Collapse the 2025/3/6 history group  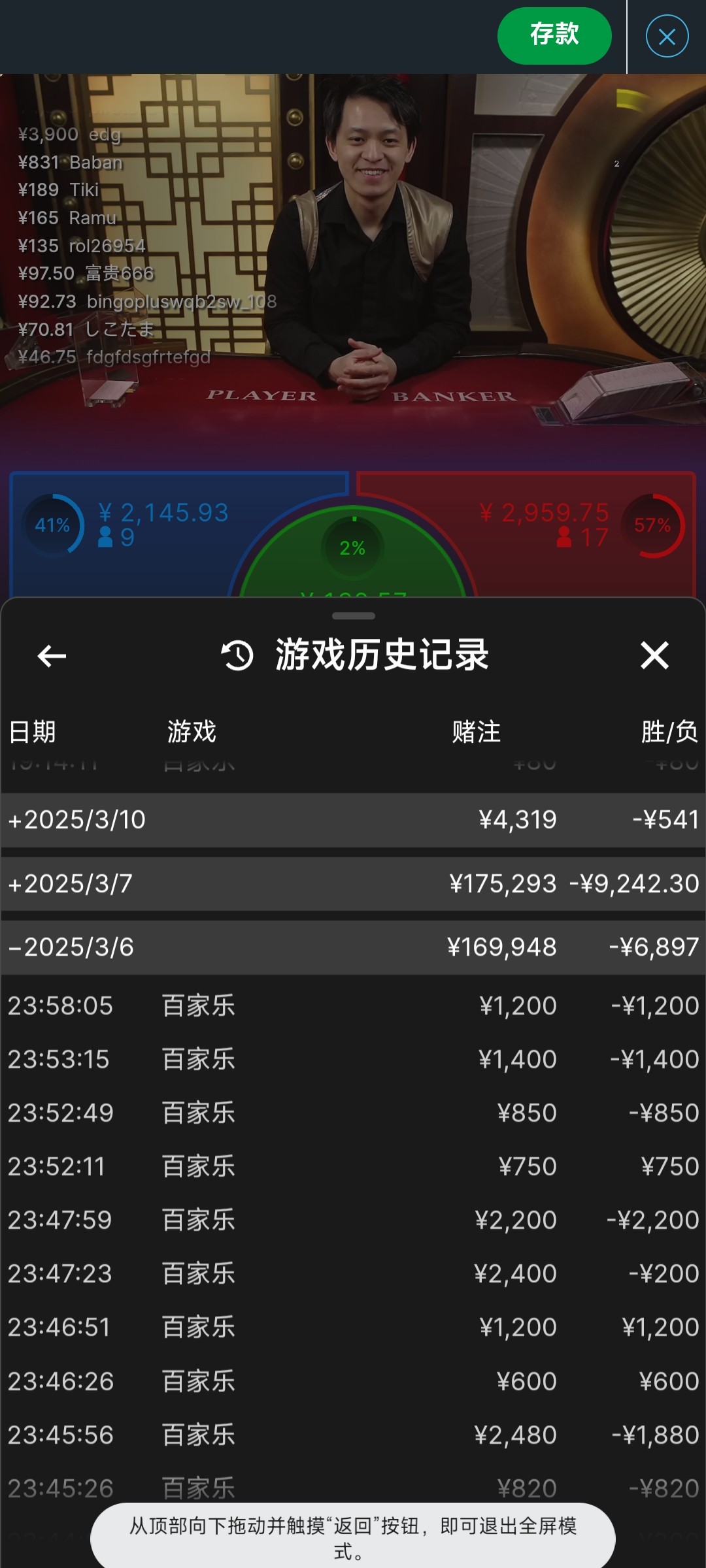pos(353,947)
